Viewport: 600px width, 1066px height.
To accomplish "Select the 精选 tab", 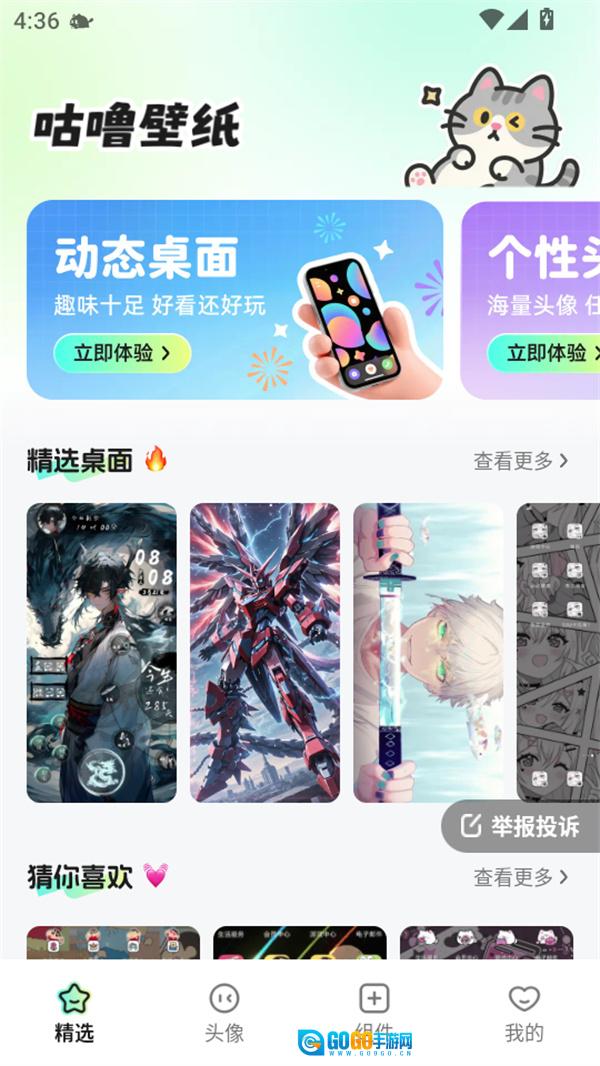I will click(x=74, y=1012).
